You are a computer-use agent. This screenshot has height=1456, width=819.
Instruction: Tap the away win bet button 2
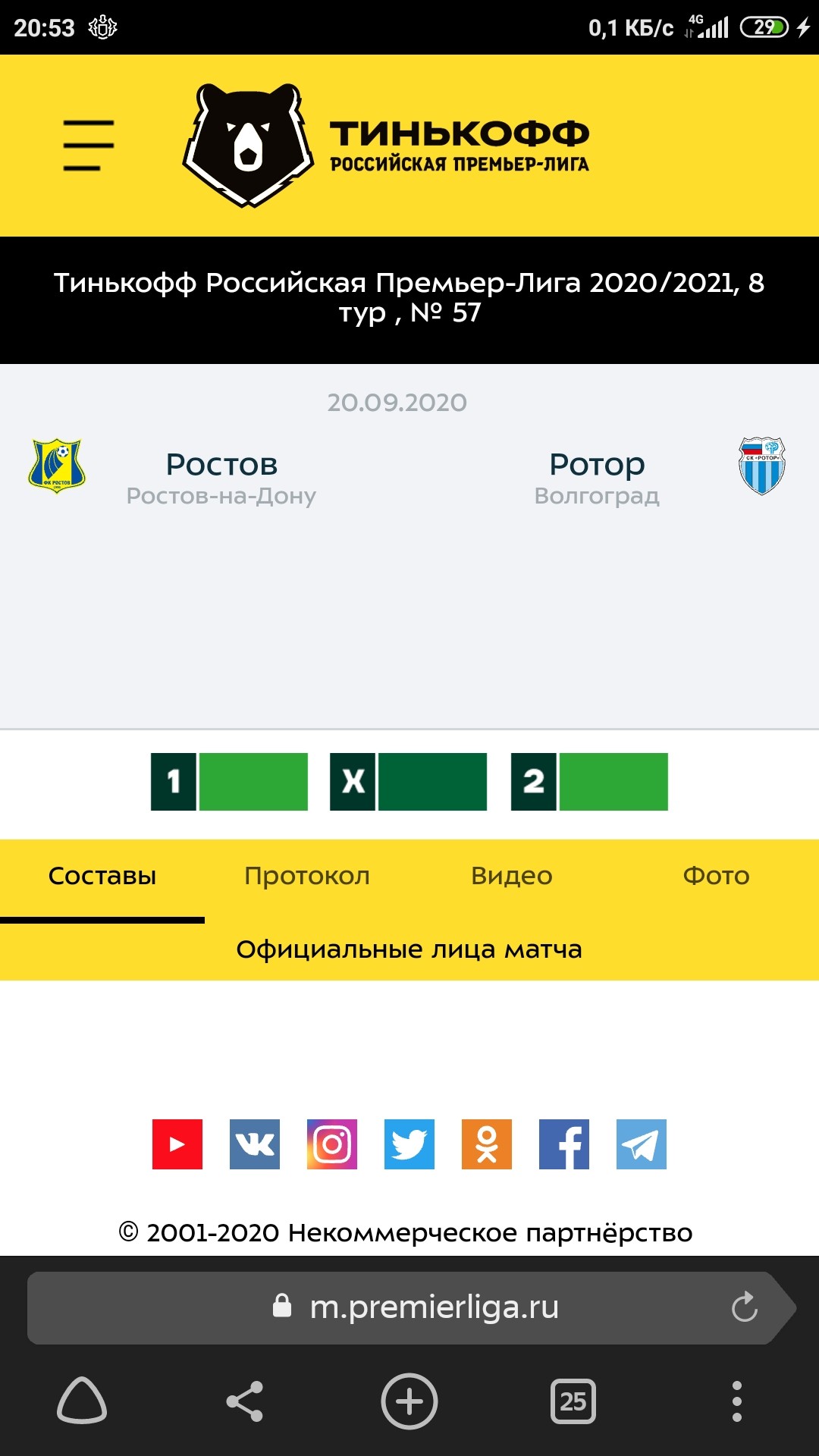(x=589, y=782)
